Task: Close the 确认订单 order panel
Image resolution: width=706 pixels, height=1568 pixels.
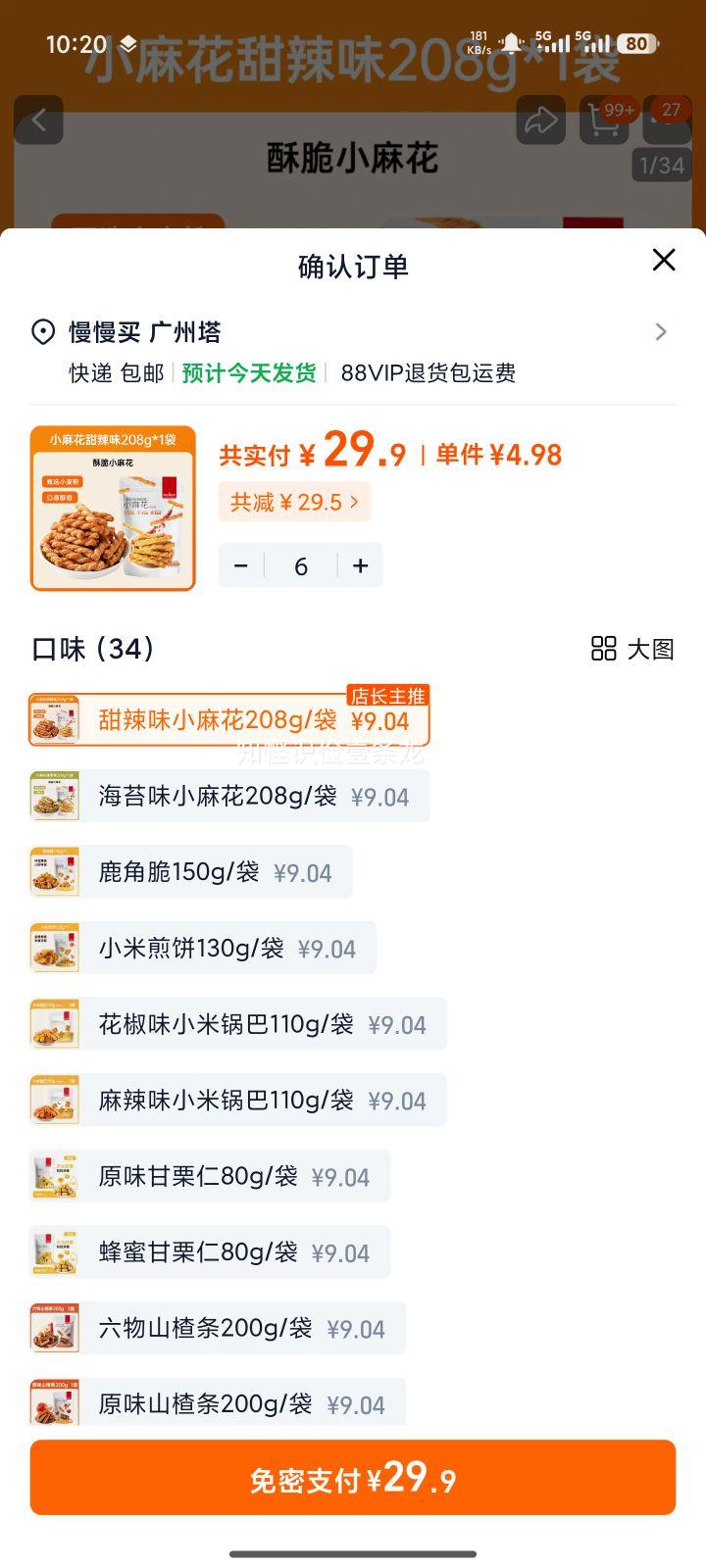Action: pos(664,261)
